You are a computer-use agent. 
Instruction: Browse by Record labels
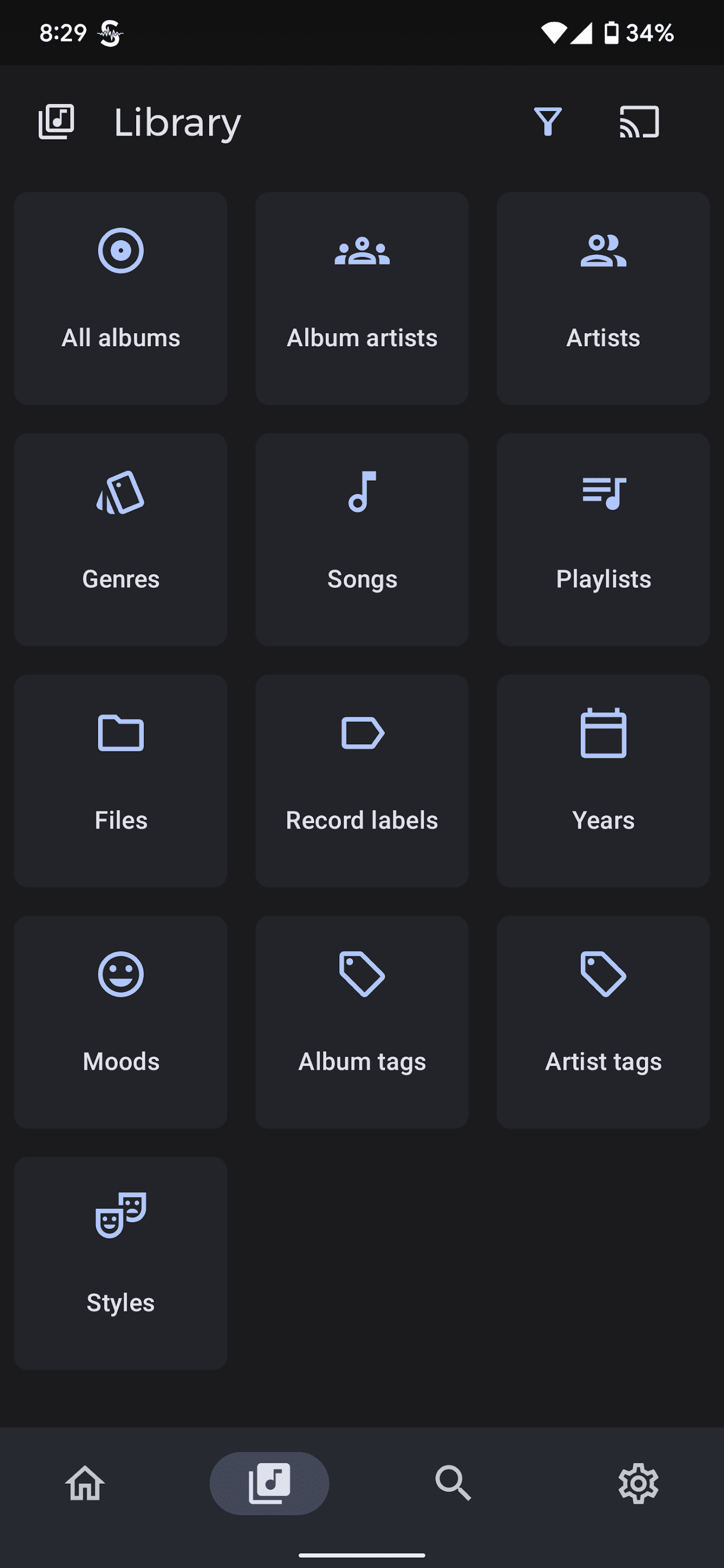(362, 780)
